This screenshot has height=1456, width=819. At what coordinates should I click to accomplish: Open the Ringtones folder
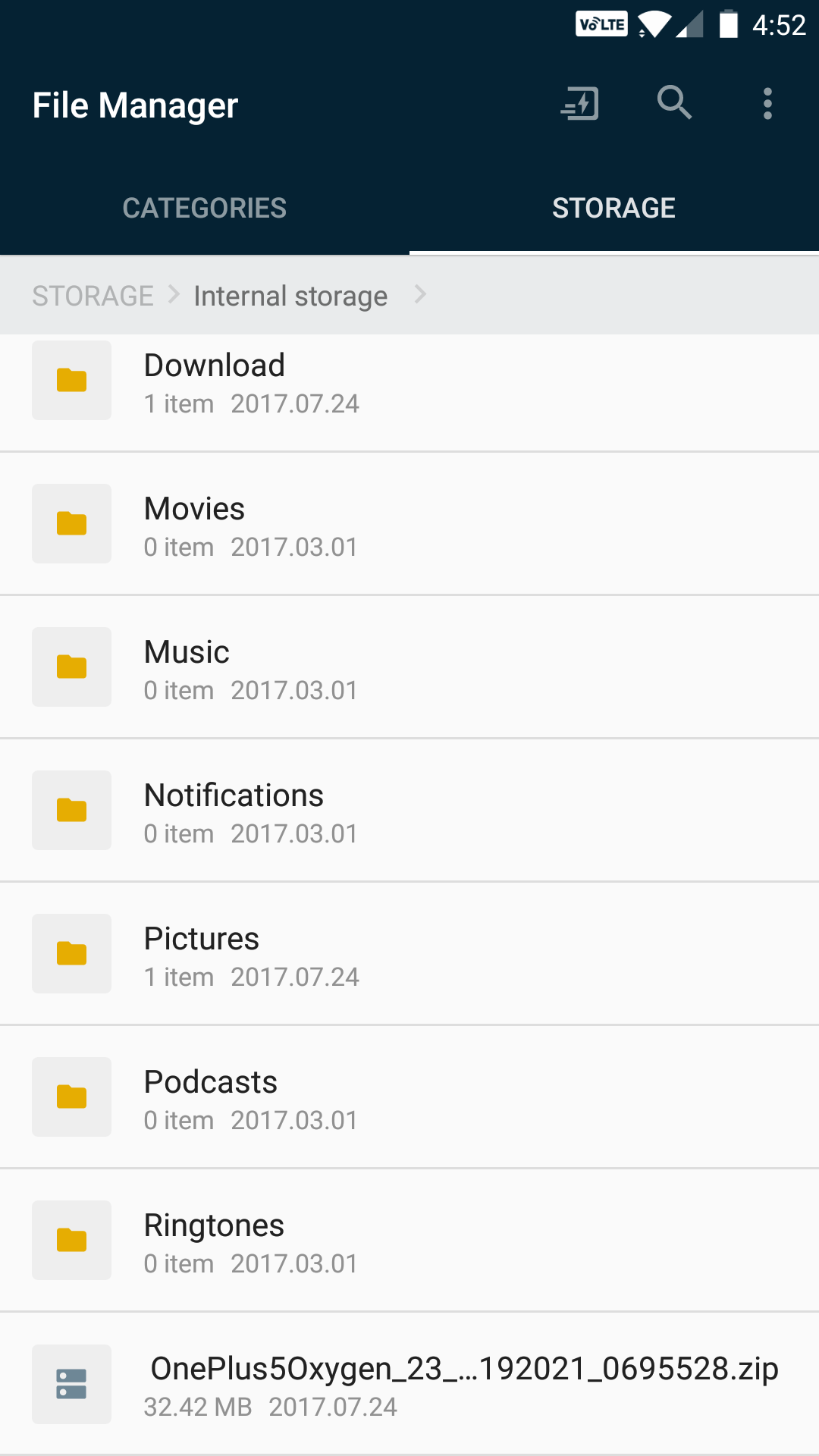409,1241
